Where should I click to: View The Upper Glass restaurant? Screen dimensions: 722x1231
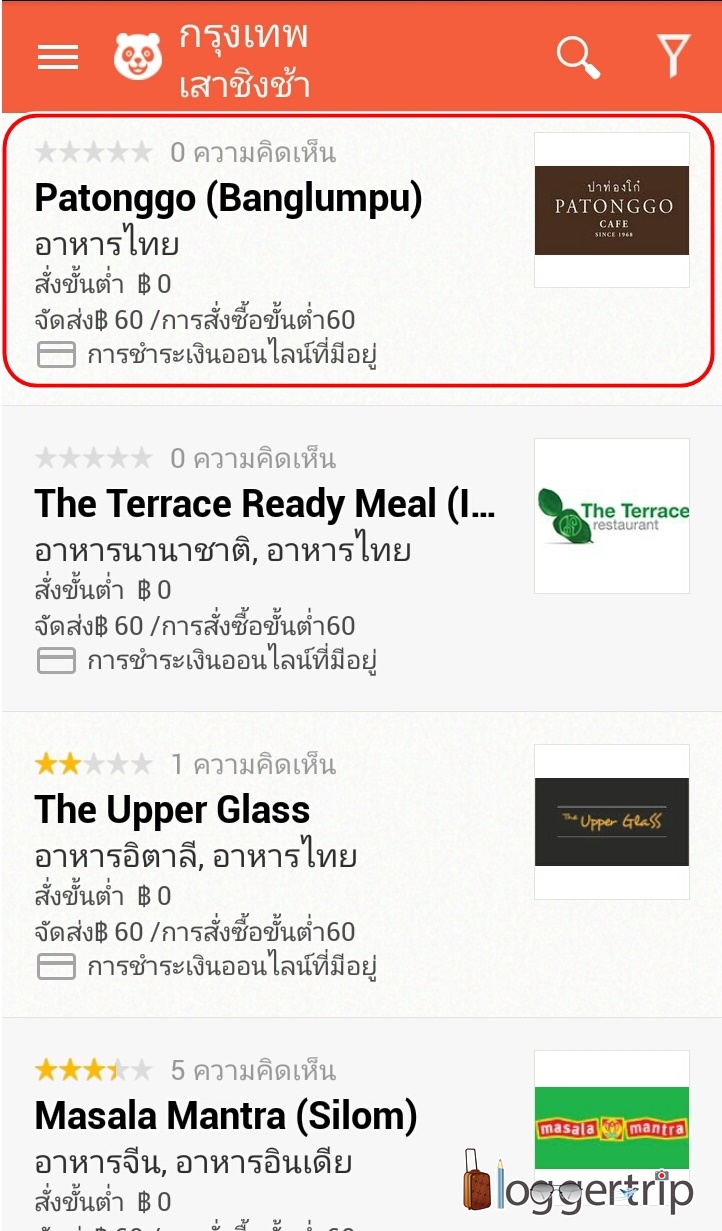coord(172,810)
